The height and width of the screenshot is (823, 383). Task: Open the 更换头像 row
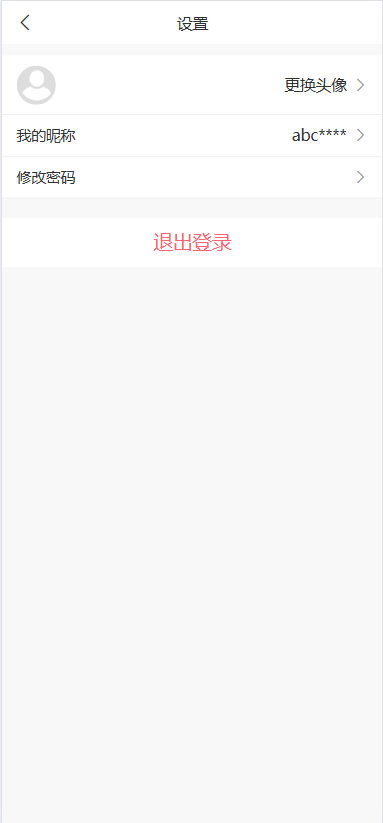192,85
